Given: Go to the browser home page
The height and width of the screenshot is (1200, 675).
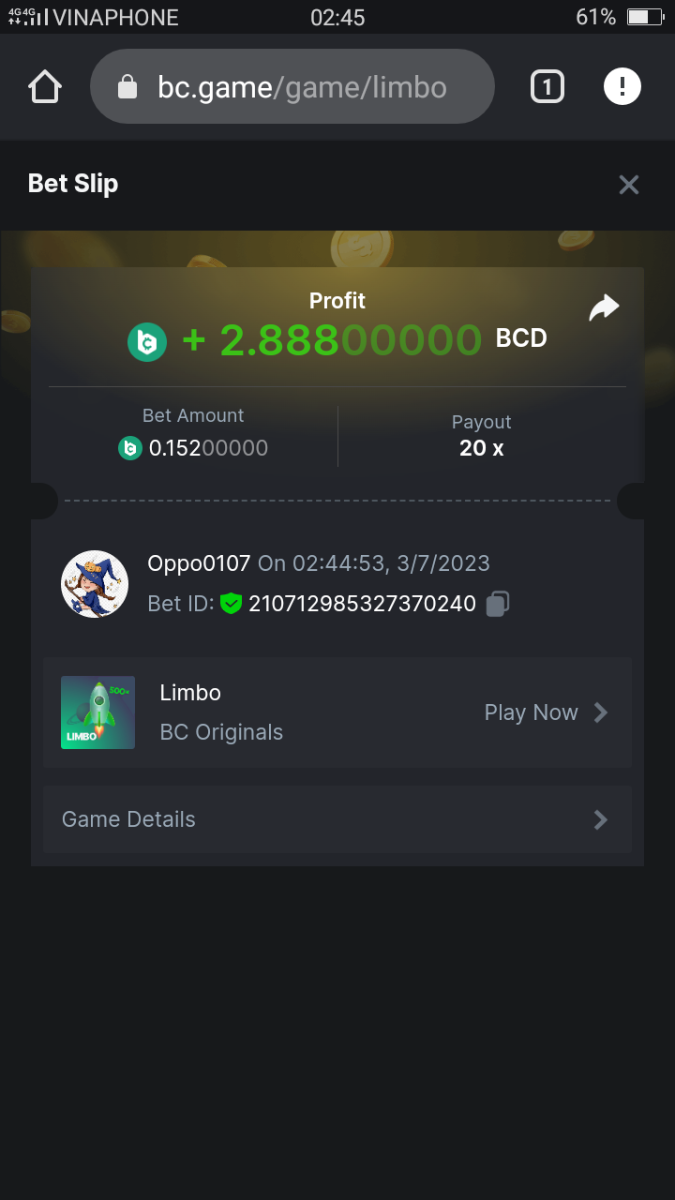Looking at the screenshot, I should 45,87.
